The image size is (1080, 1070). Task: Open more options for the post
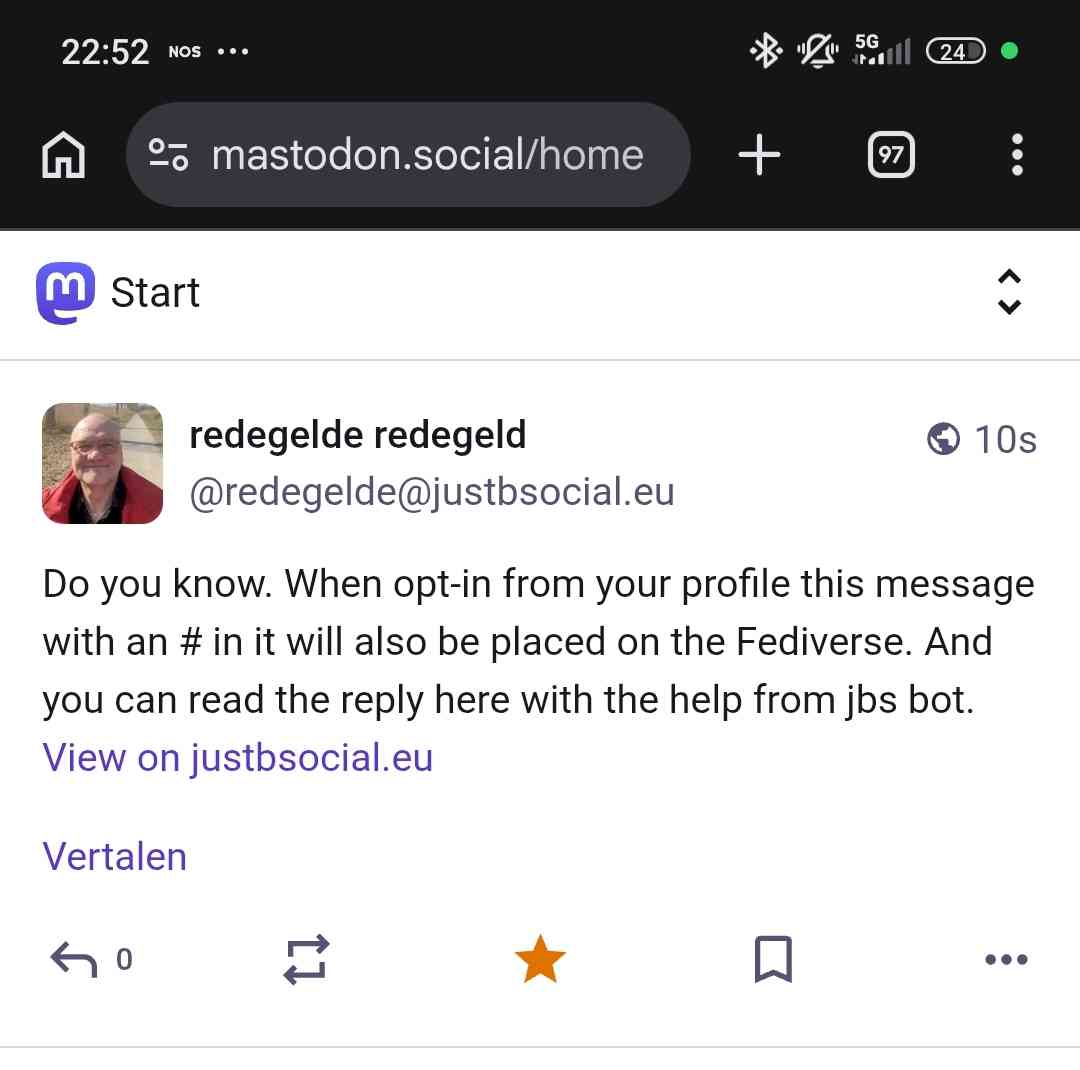(x=1005, y=960)
